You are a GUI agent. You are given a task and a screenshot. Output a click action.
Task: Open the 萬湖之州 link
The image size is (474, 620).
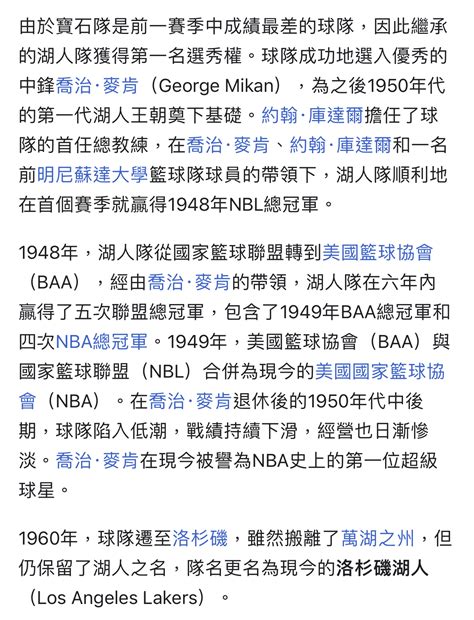pyautogui.click(x=378, y=538)
